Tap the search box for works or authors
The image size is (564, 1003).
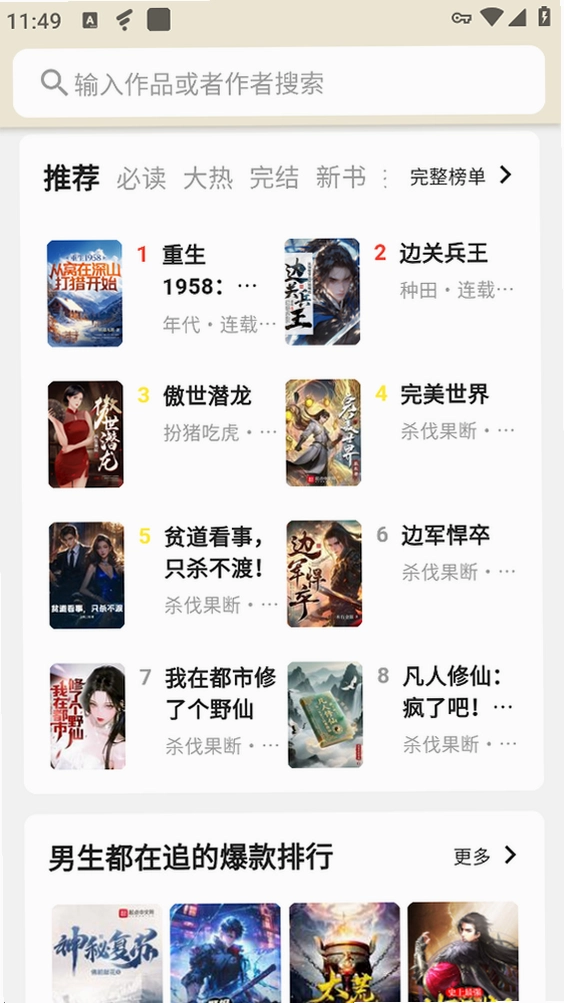(x=279, y=82)
